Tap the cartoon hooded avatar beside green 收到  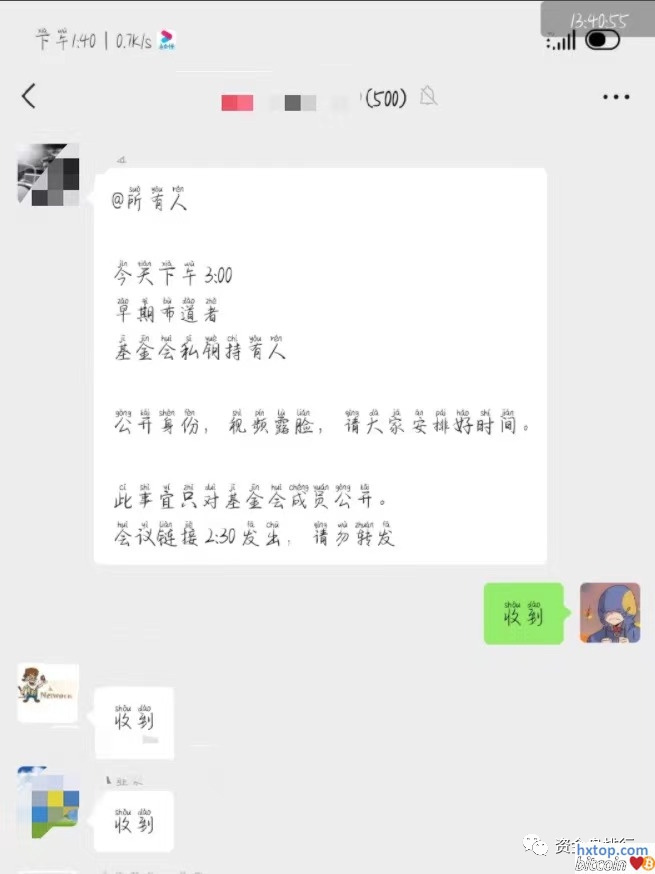click(610, 613)
